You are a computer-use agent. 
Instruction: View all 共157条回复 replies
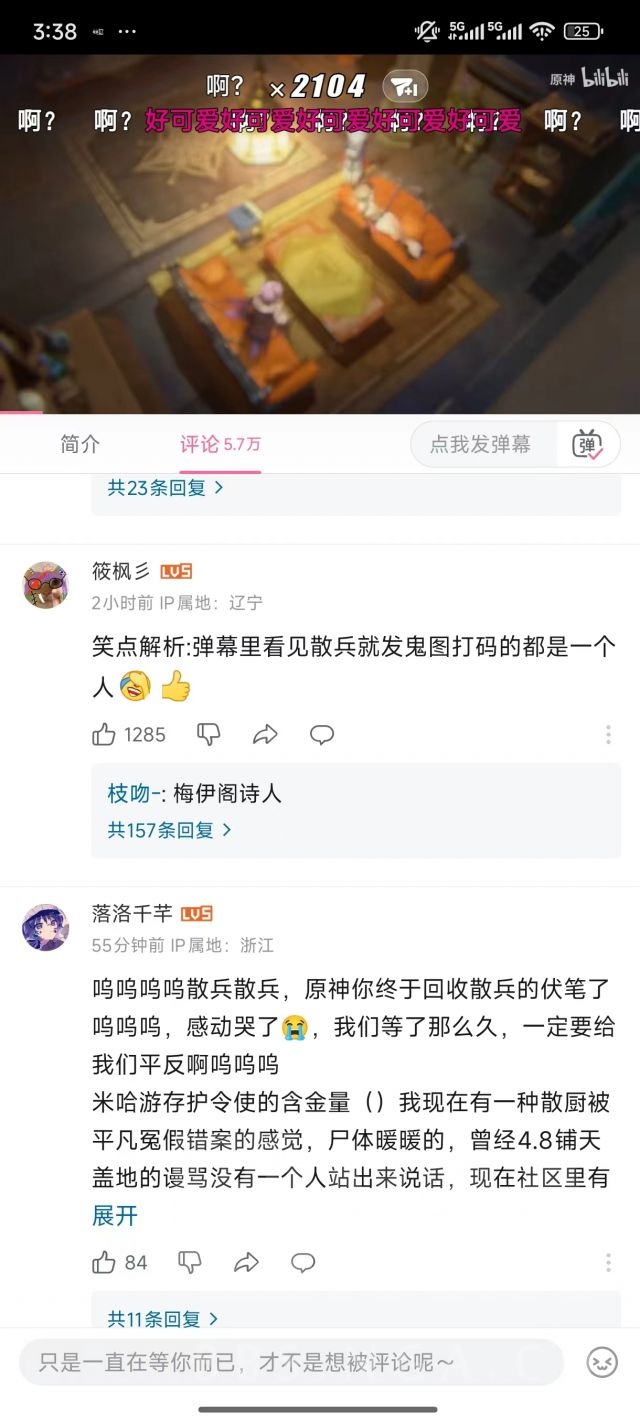(170, 830)
